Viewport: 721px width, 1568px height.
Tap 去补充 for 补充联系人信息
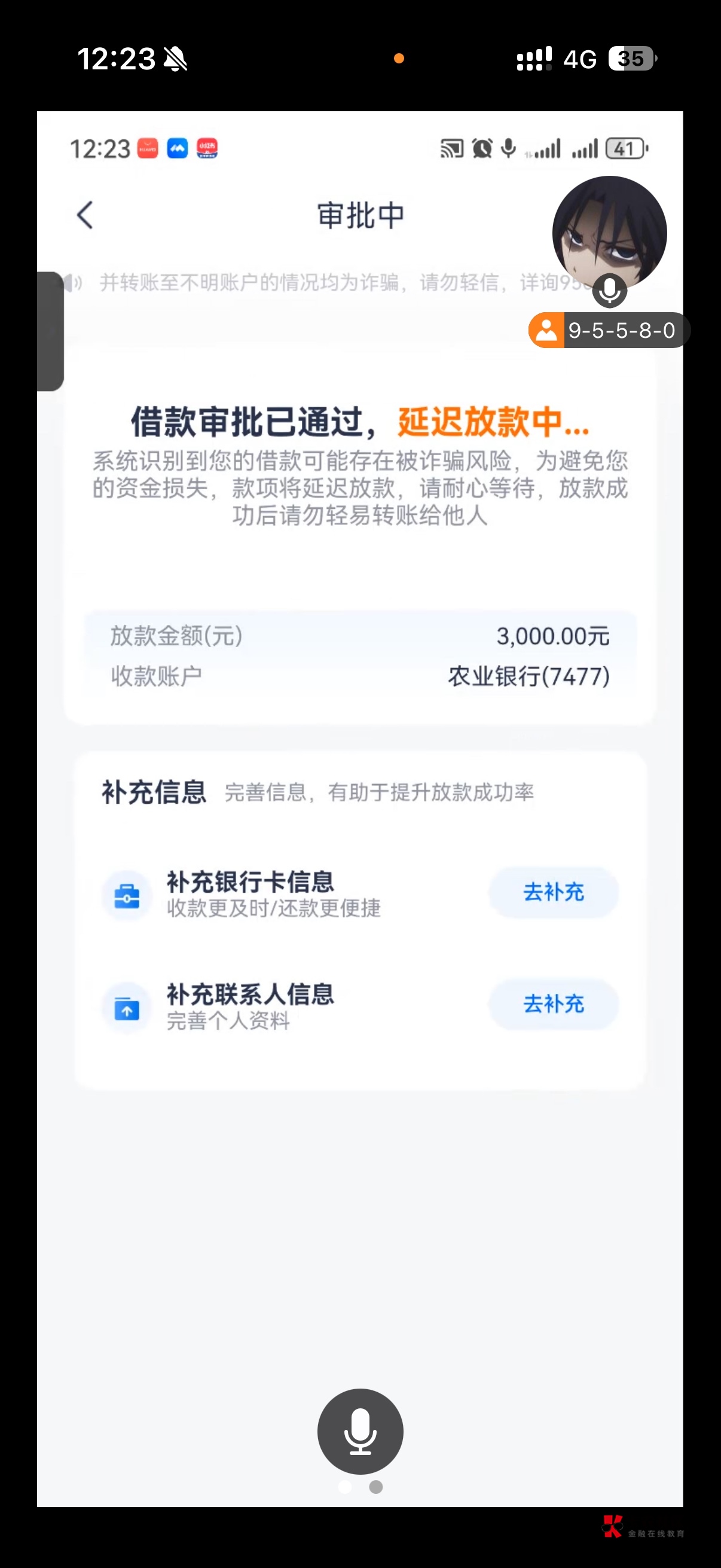click(553, 1004)
